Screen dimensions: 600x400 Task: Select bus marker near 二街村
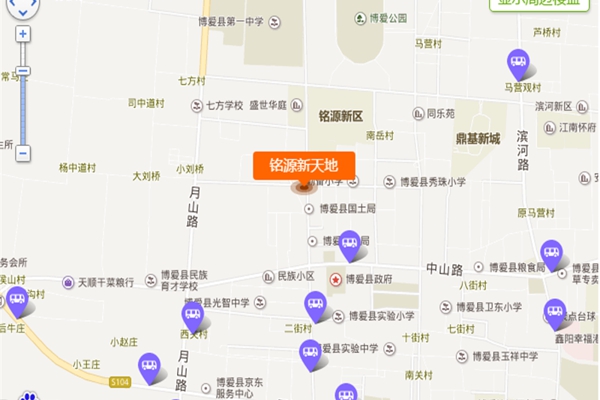[316, 305]
